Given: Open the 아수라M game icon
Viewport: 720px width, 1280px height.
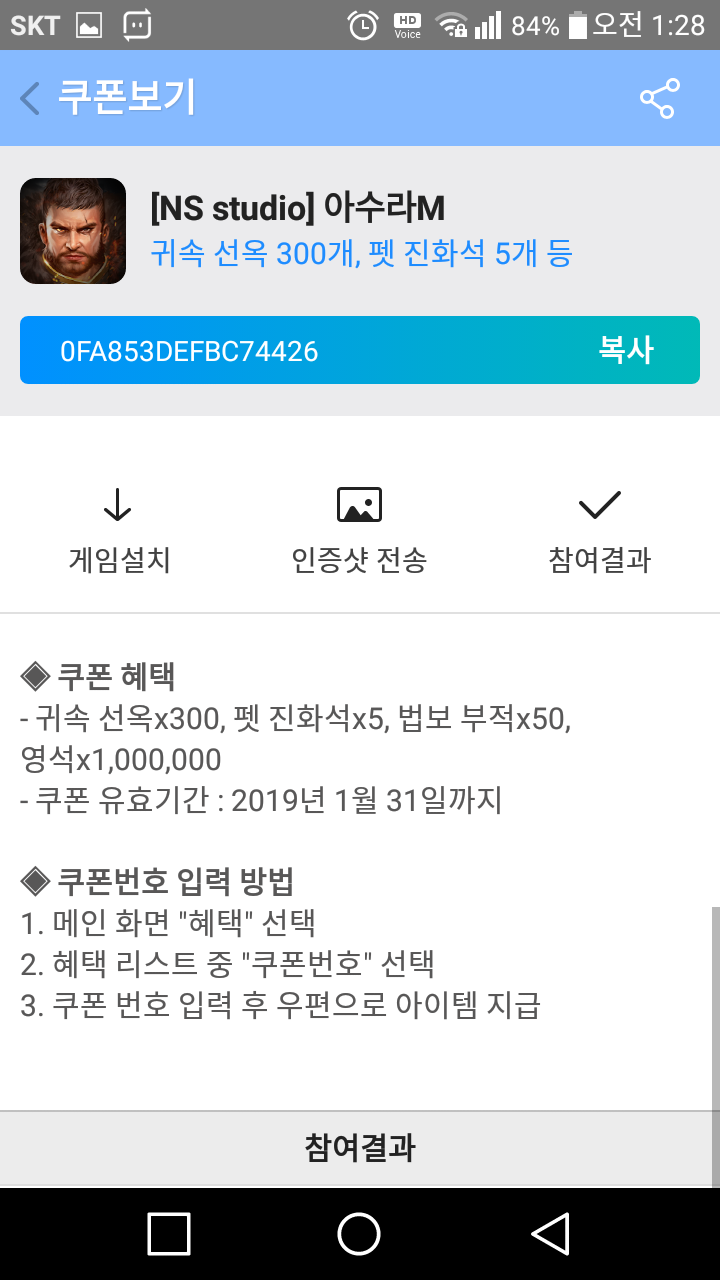Looking at the screenshot, I should [73, 231].
